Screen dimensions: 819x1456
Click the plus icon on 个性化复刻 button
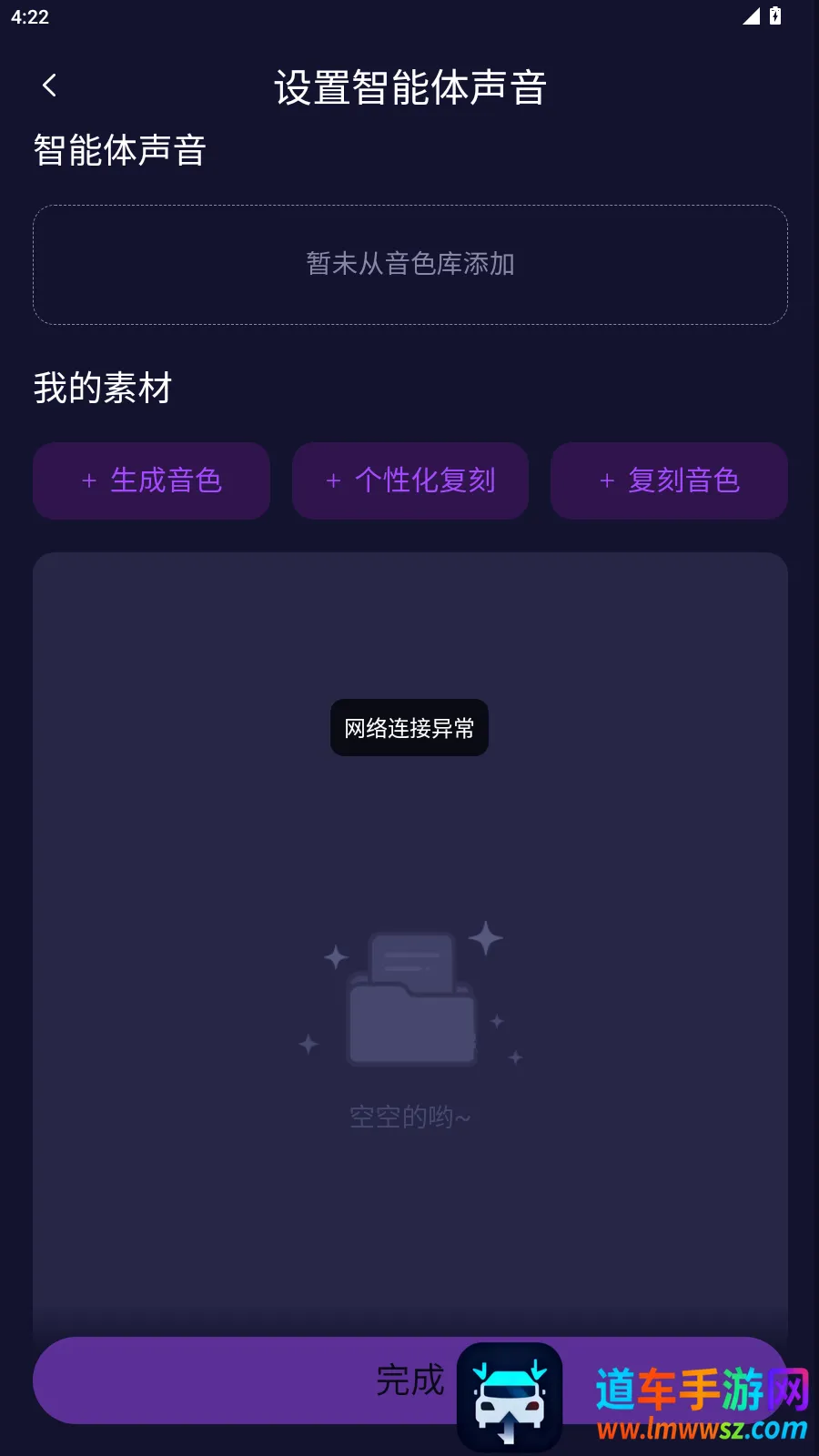[332, 480]
